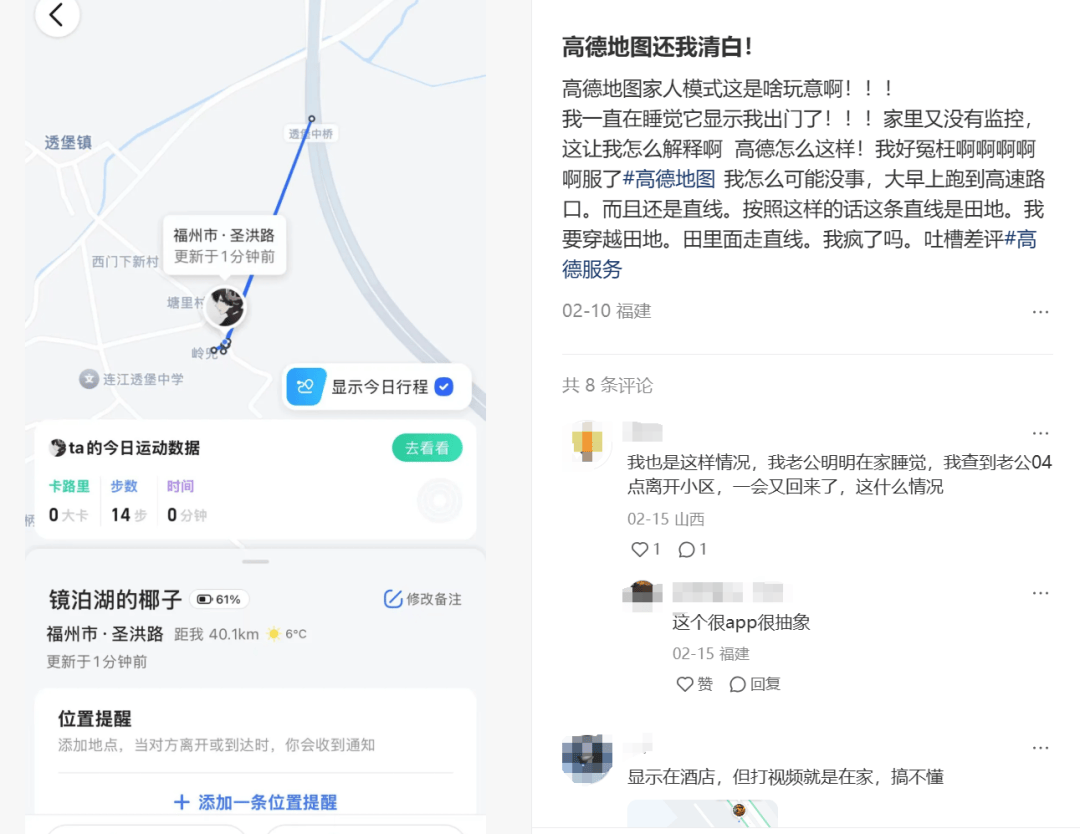Image resolution: width=1080 pixels, height=834 pixels.
Task: Like the reply 这个很app很抽象
Action: (x=695, y=684)
